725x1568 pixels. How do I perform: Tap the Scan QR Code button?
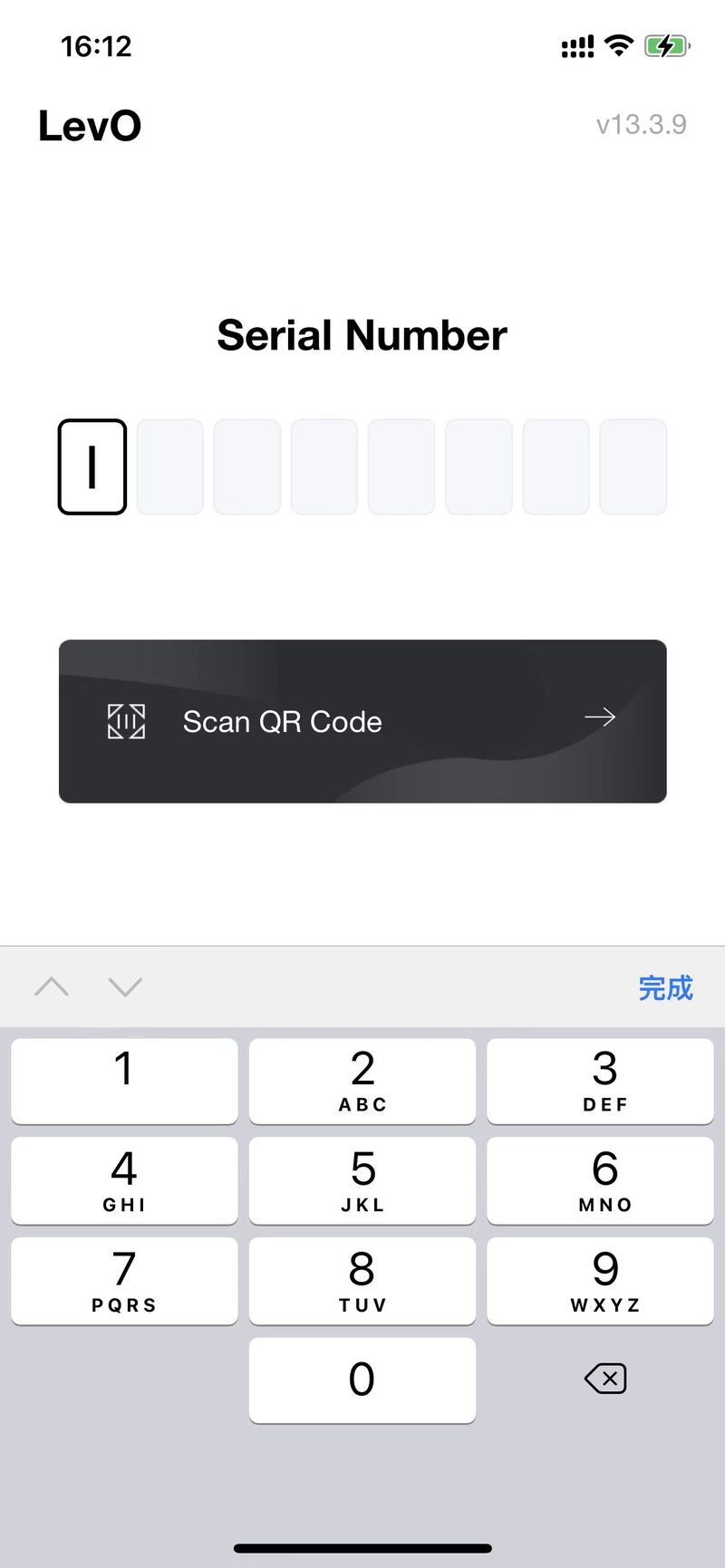coord(362,721)
